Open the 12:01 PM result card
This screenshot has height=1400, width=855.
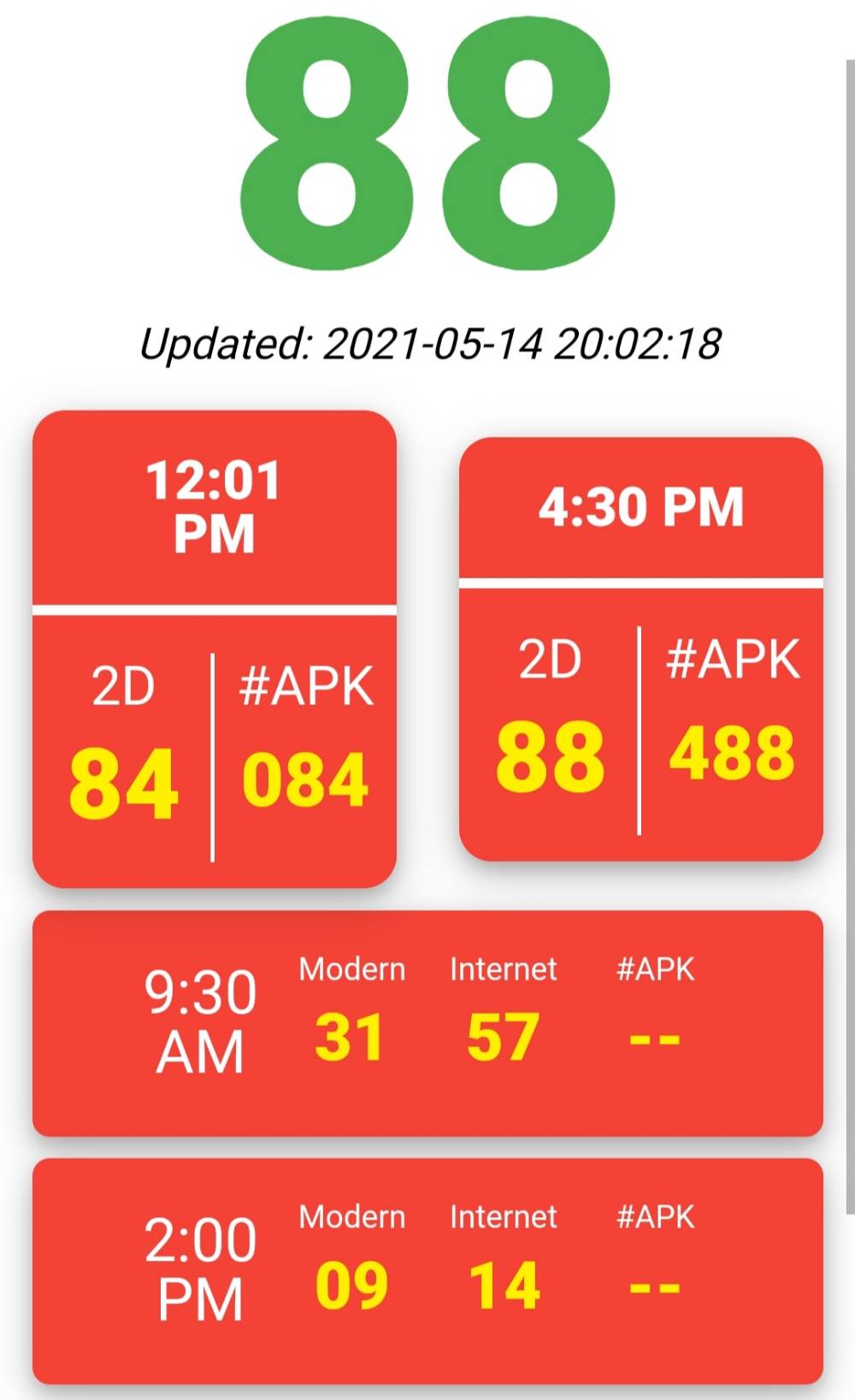point(215,649)
